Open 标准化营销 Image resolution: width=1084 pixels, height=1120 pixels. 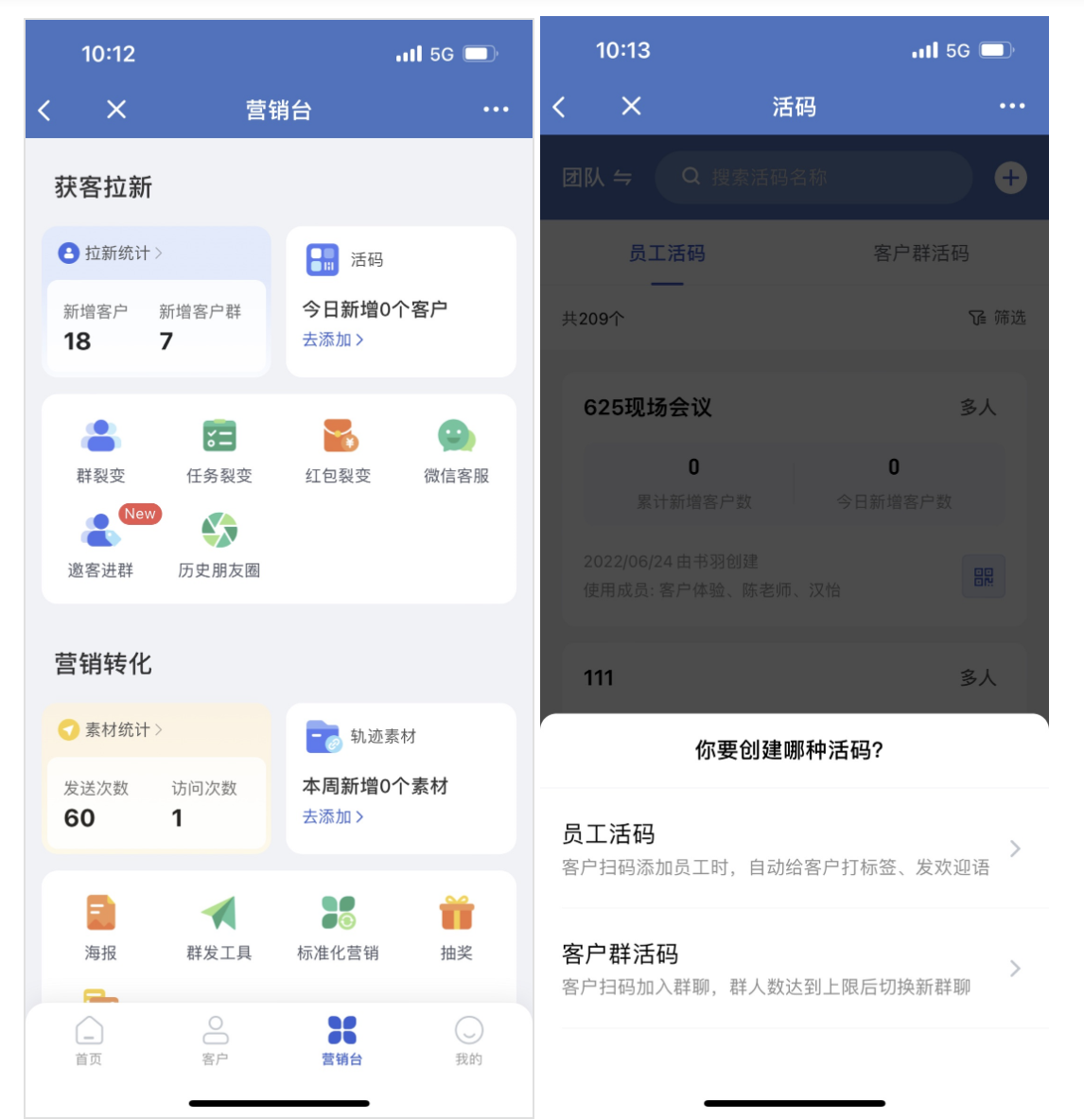338,927
